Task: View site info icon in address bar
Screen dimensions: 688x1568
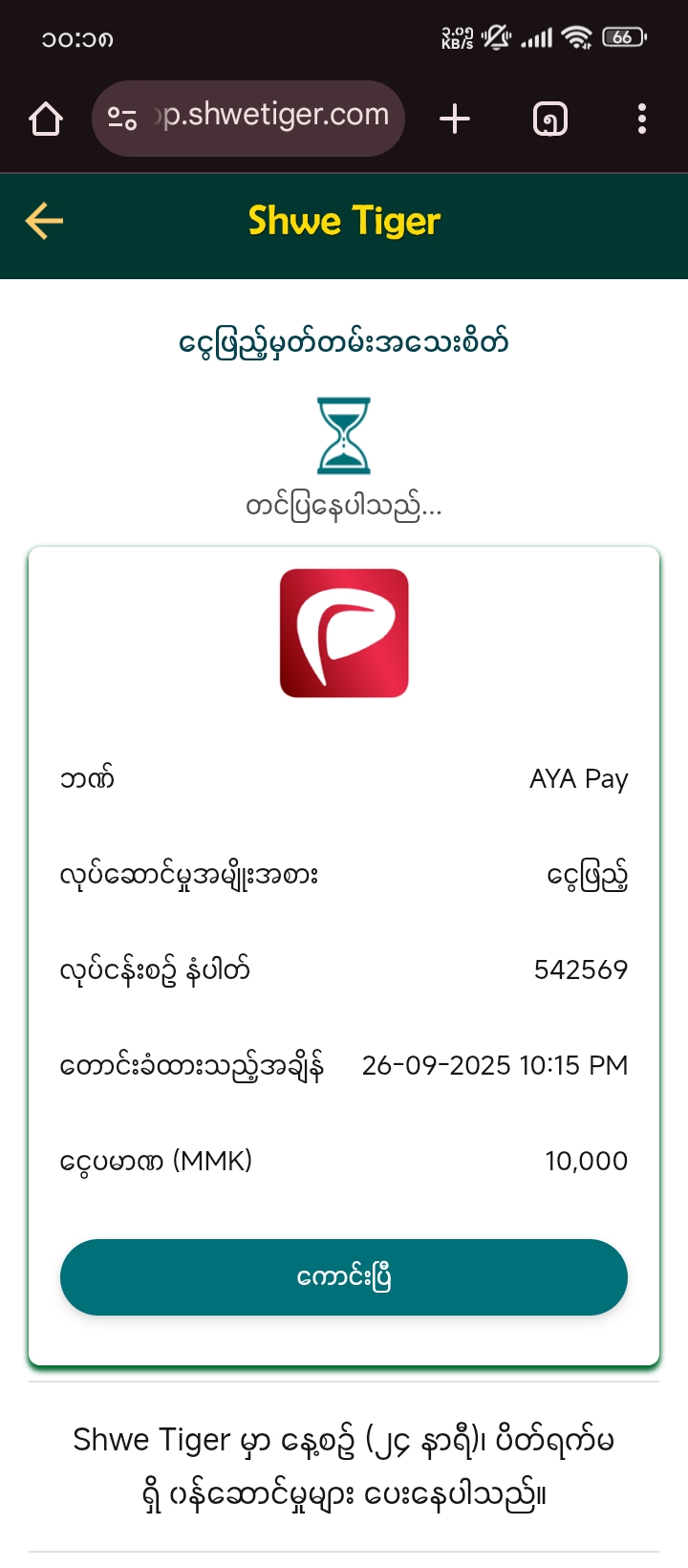Action: click(122, 119)
